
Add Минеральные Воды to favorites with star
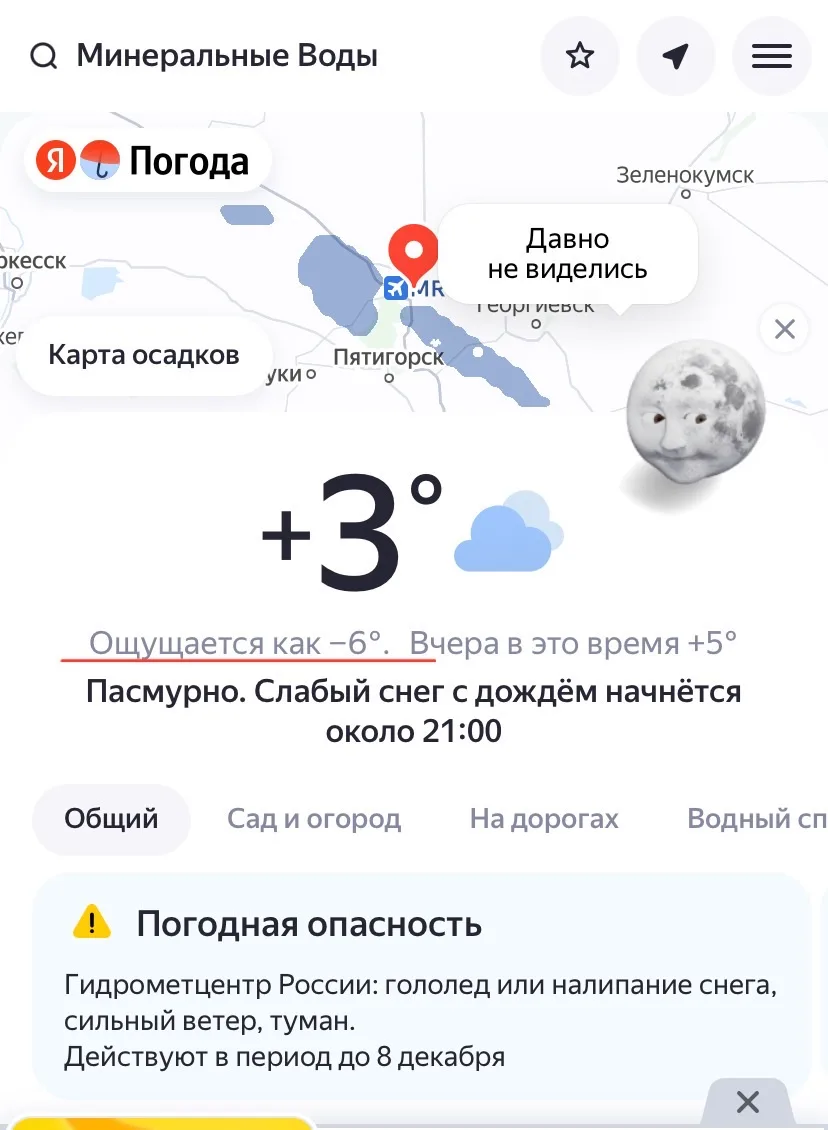pos(580,56)
